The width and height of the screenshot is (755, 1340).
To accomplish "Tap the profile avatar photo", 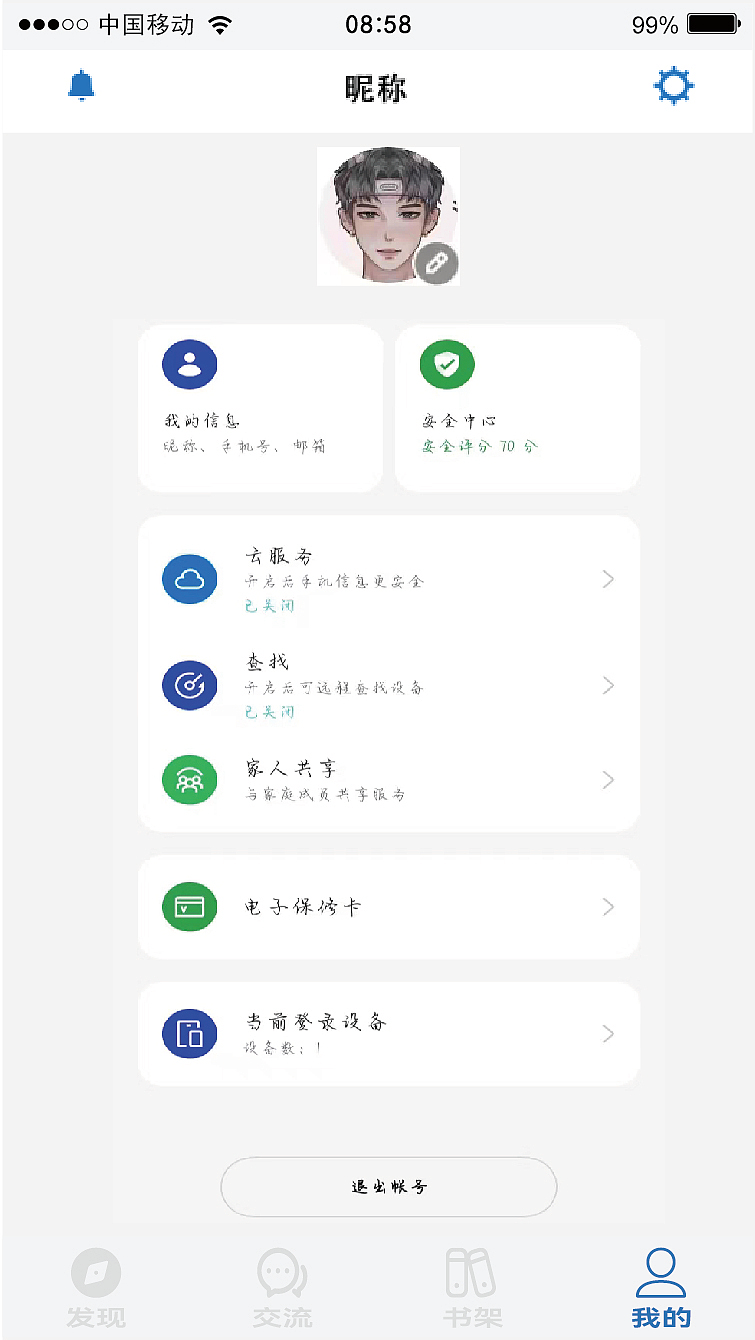I will (x=388, y=215).
